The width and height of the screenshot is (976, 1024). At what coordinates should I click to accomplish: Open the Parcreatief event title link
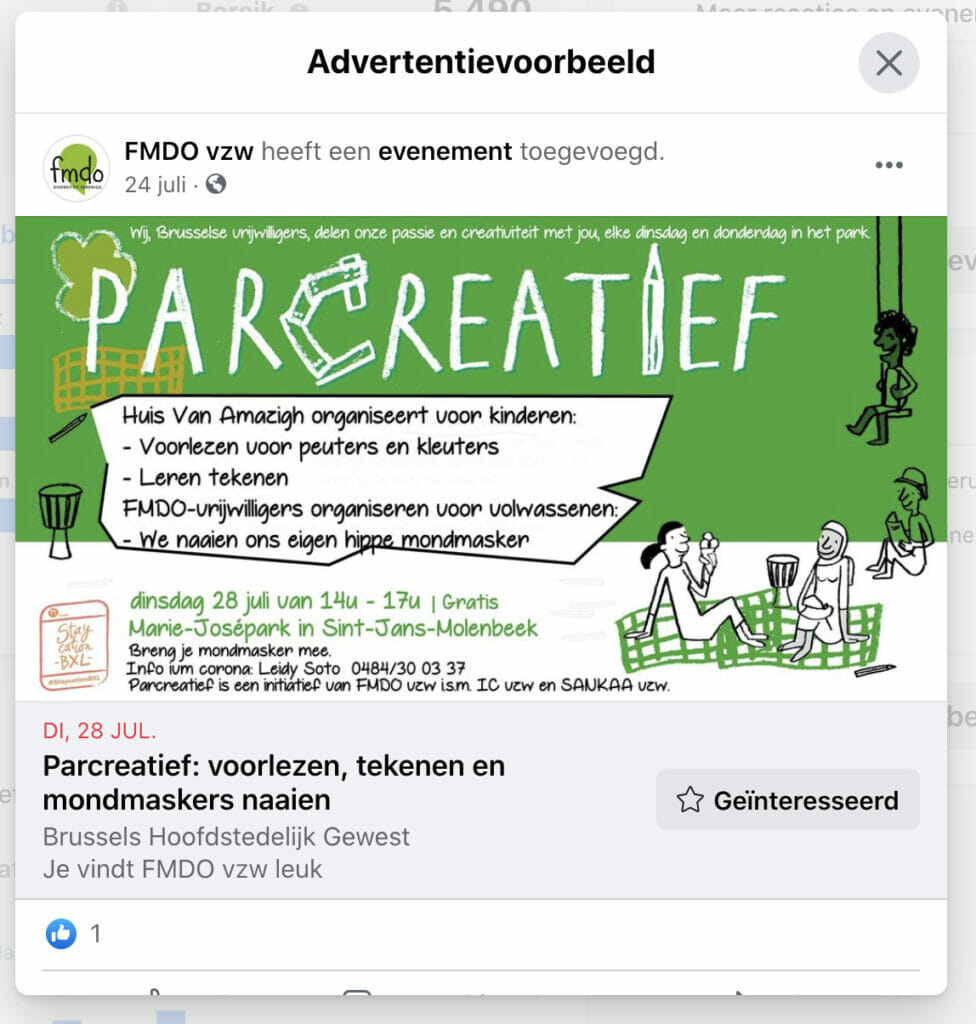click(273, 783)
